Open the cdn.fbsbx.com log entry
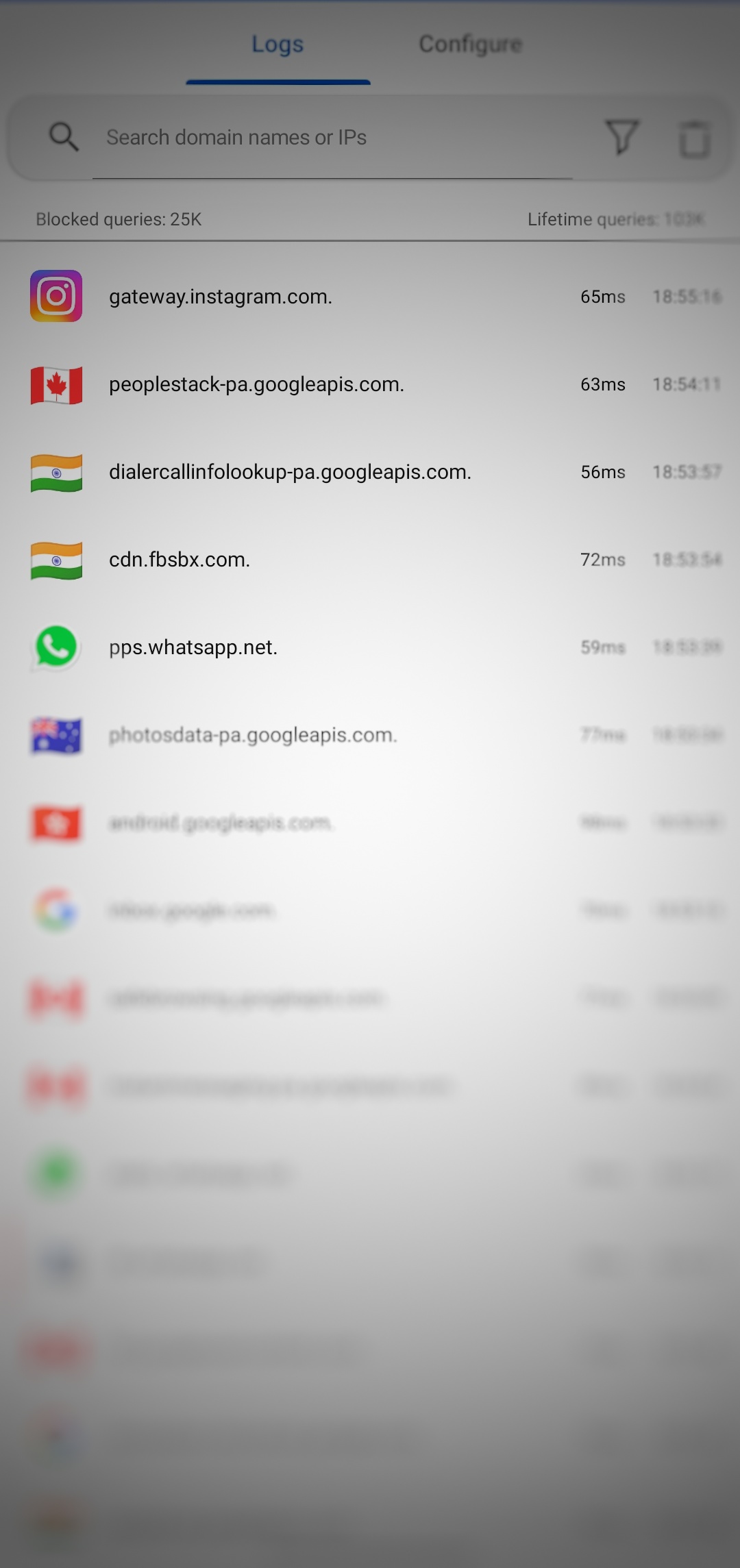Viewport: 740px width, 1568px height. coord(180,560)
